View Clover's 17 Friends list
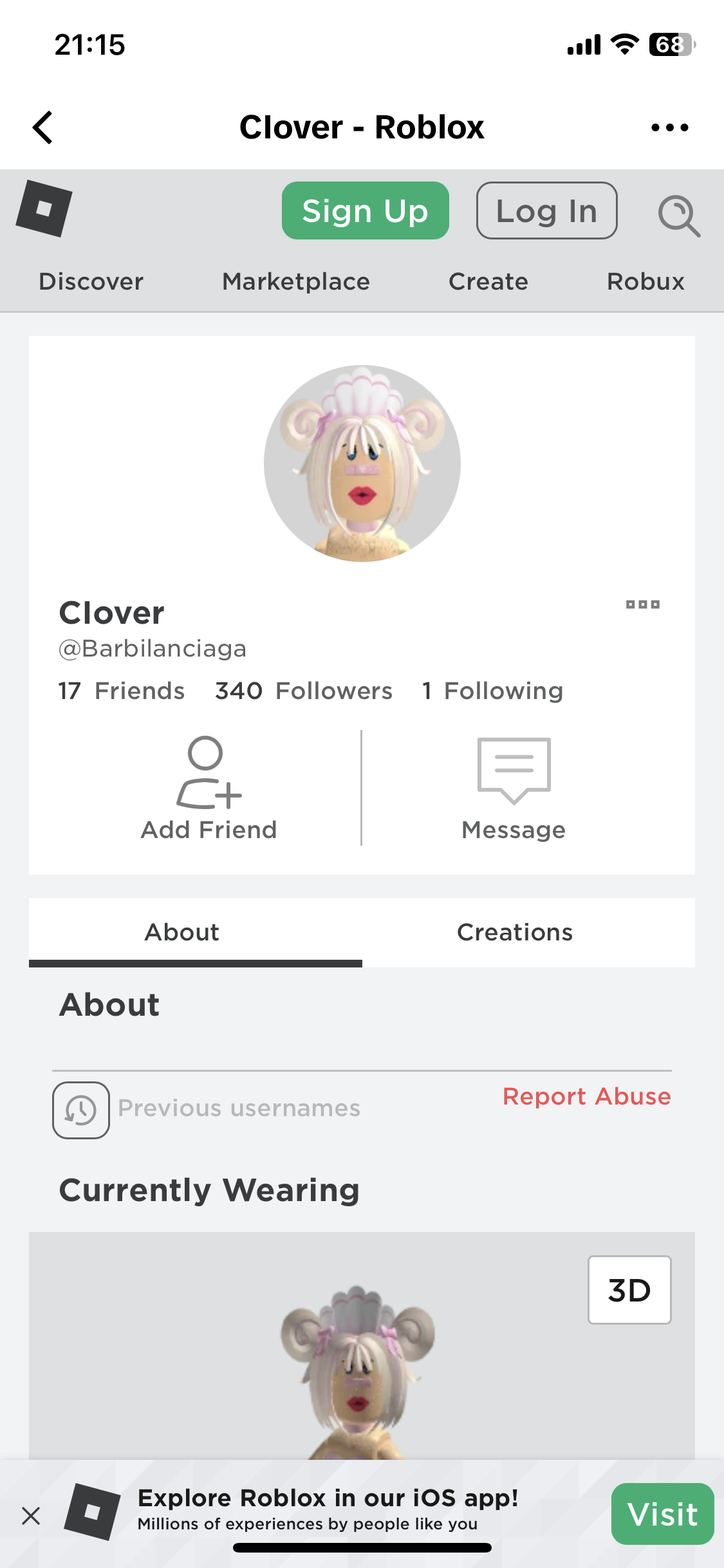This screenshot has height=1568, width=724. click(x=122, y=691)
